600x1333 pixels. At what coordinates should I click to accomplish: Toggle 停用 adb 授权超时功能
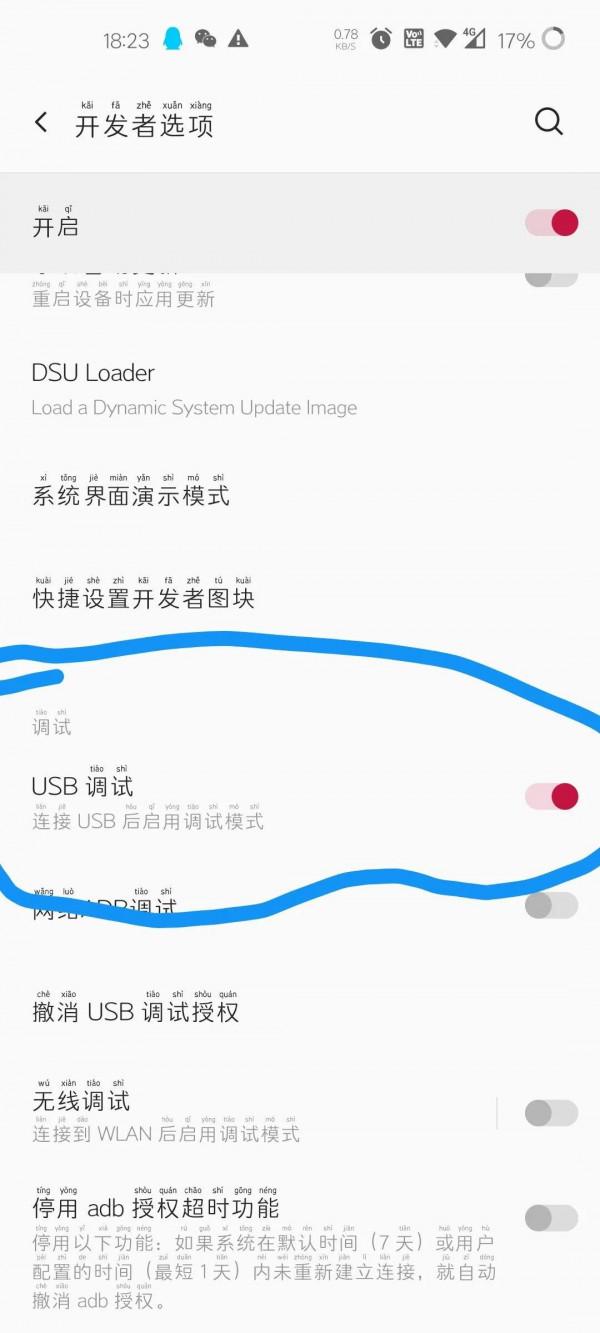(551, 1218)
